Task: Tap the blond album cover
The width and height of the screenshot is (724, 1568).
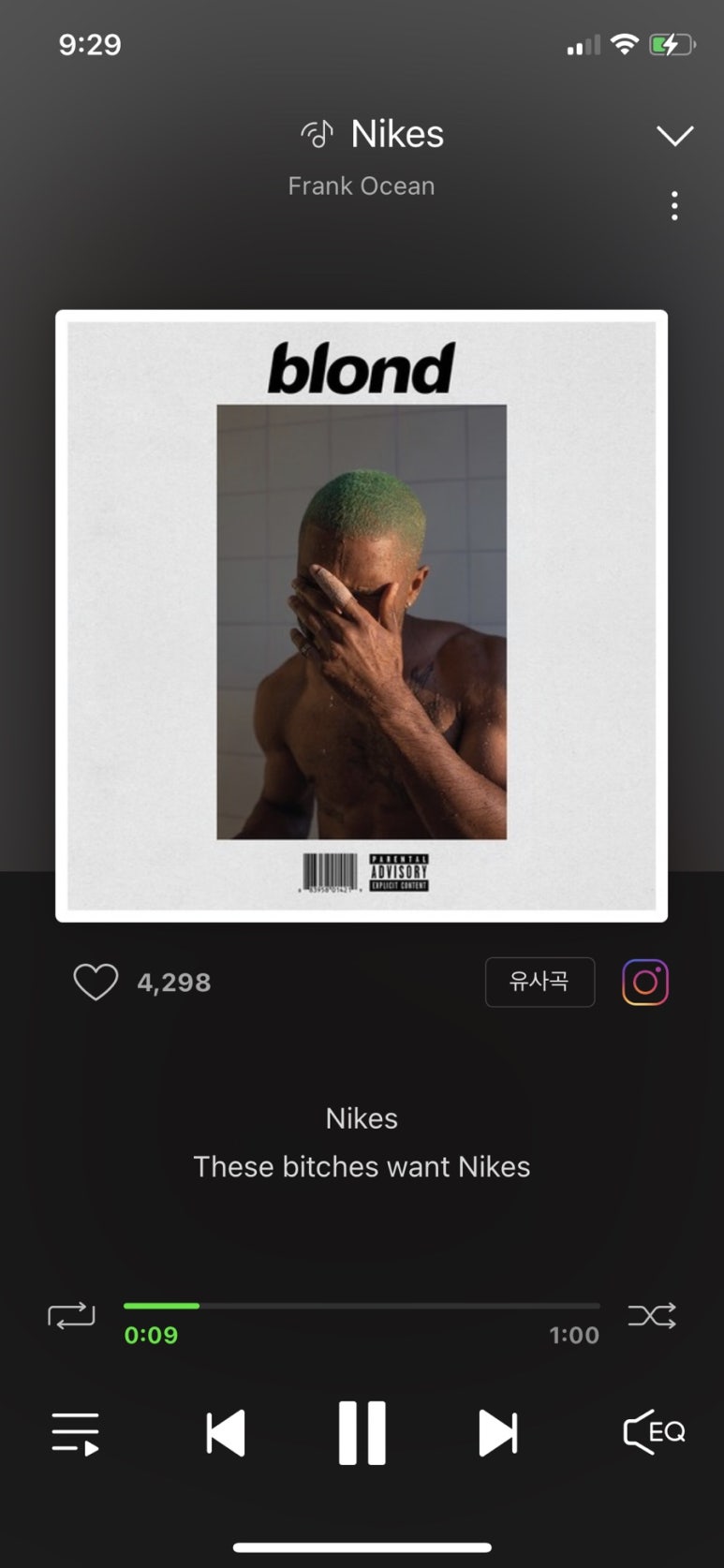Action: tap(362, 615)
